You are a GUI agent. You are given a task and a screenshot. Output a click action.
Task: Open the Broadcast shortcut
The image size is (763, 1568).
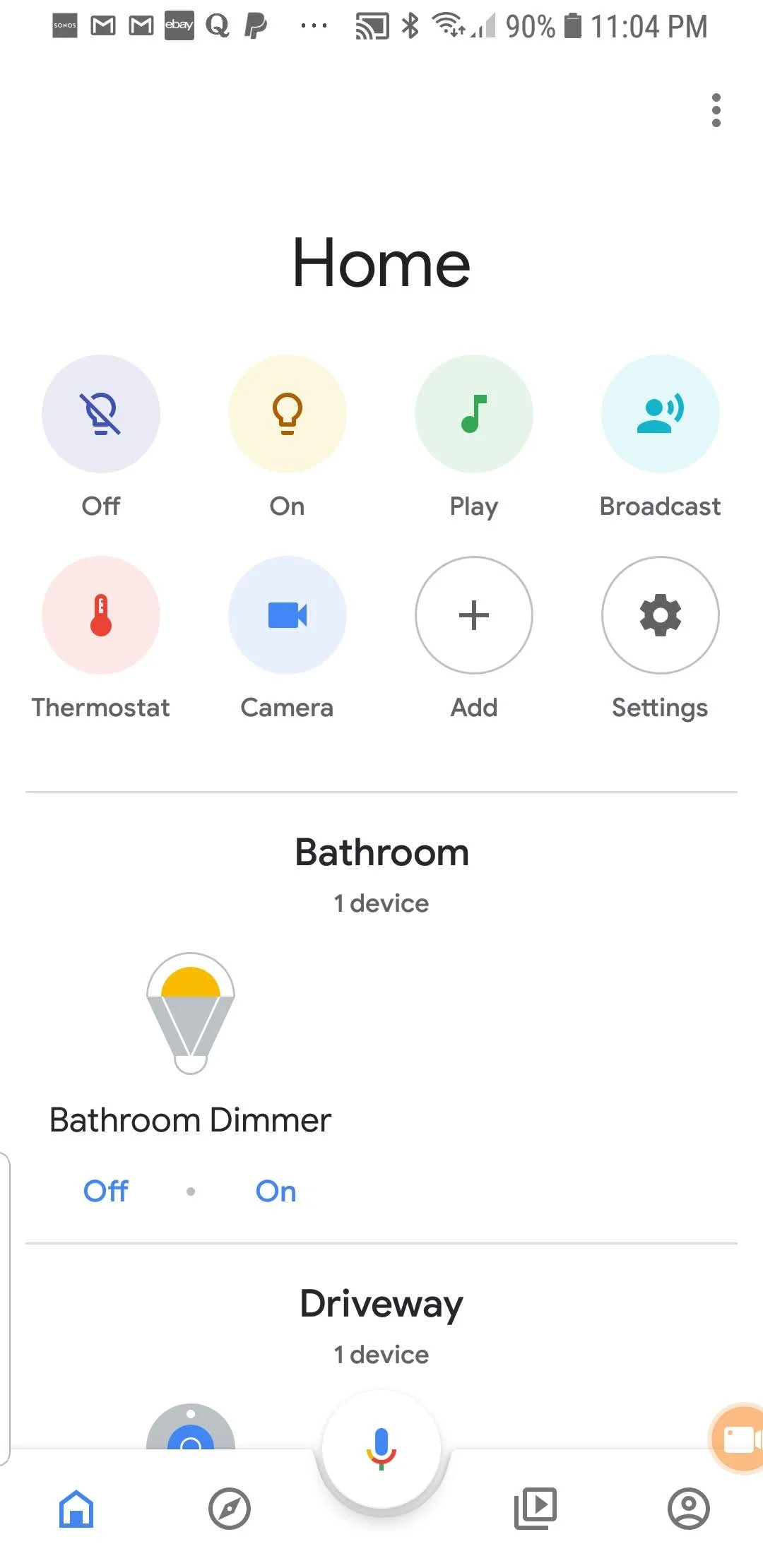(660, 414)
